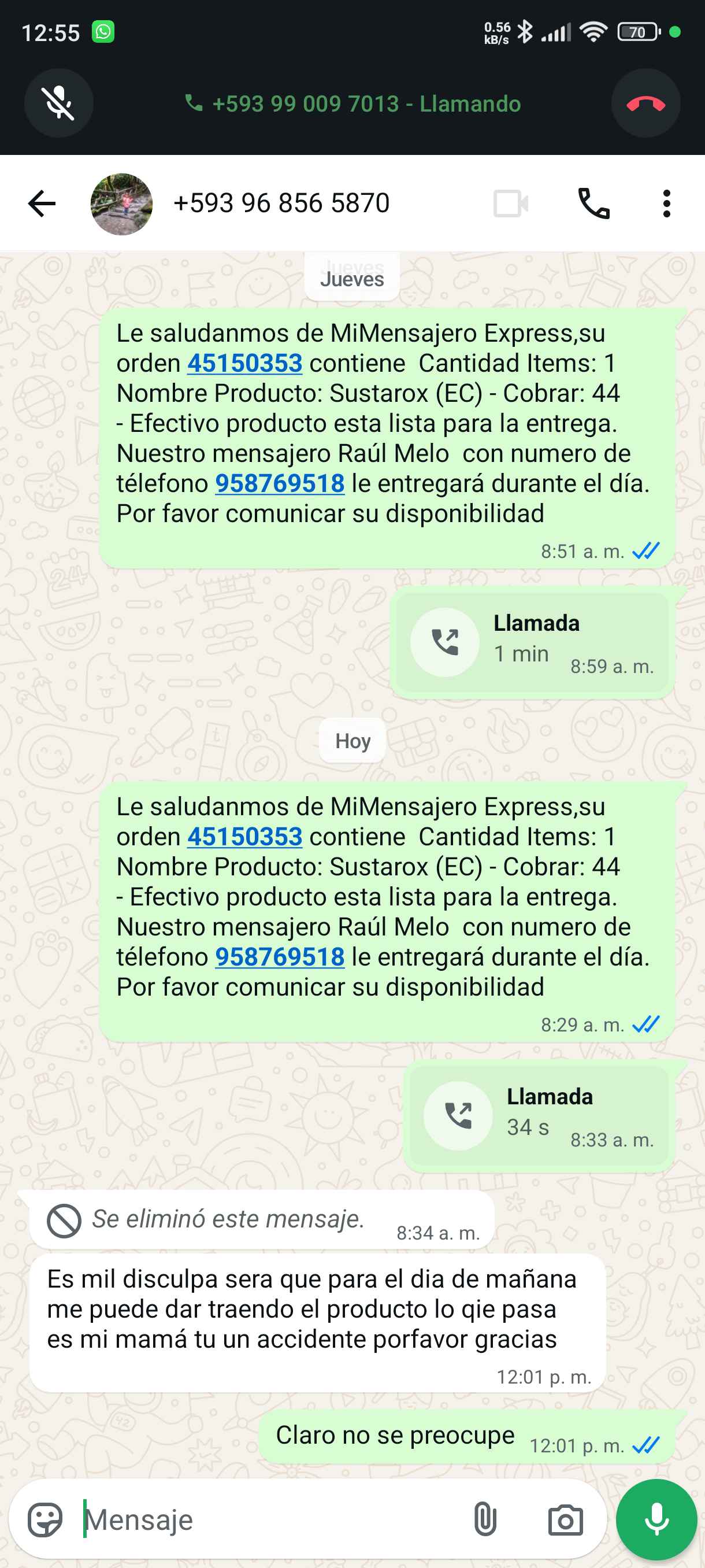This screenshot has width=705, height=1568.
Task: Focus the Mensaje text field
Action: tap(268, 1519)
